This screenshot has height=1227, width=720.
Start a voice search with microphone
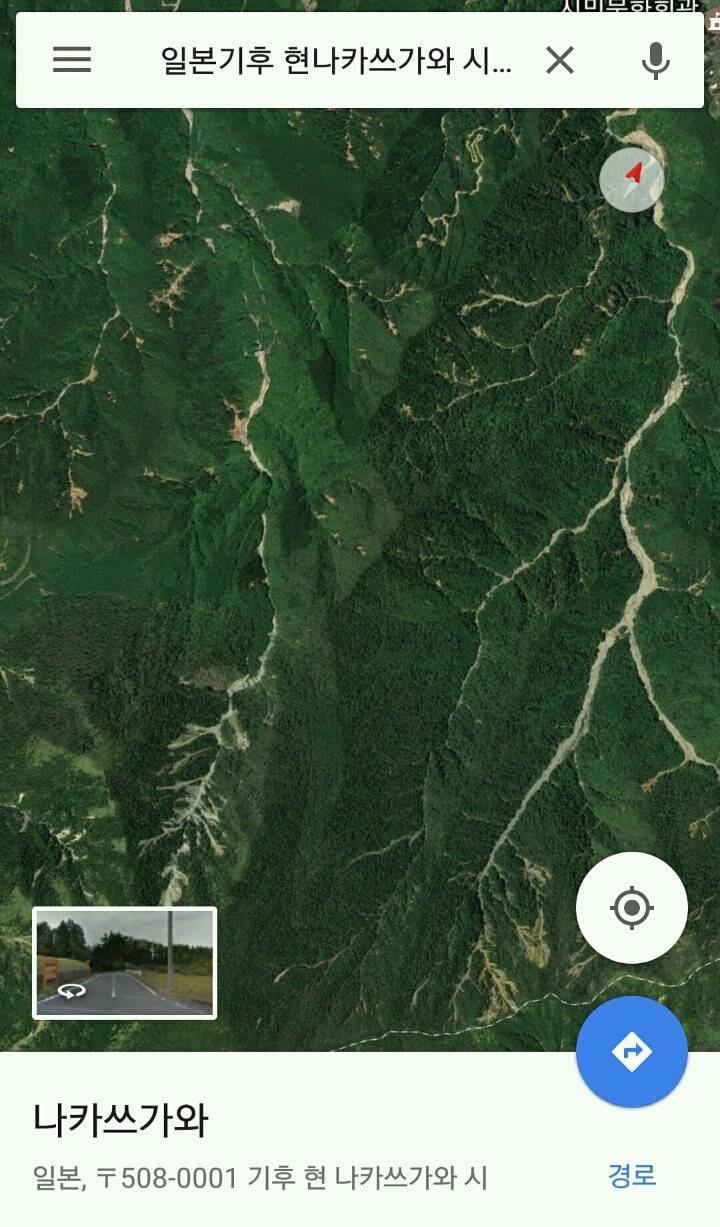(656, 61)
